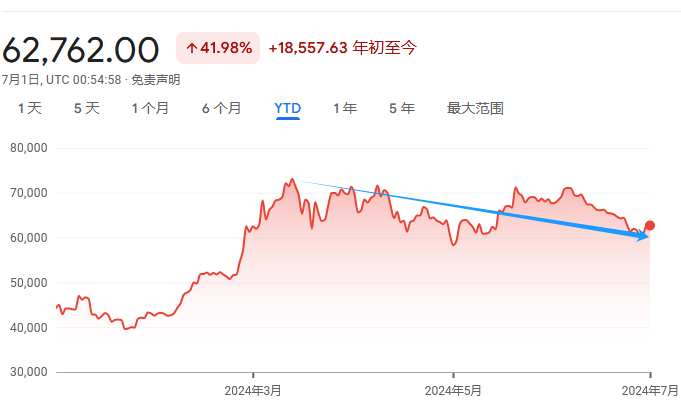Show the 1个月 chart range
Viewport: 681px width, 402px height.
pos(150,108)
